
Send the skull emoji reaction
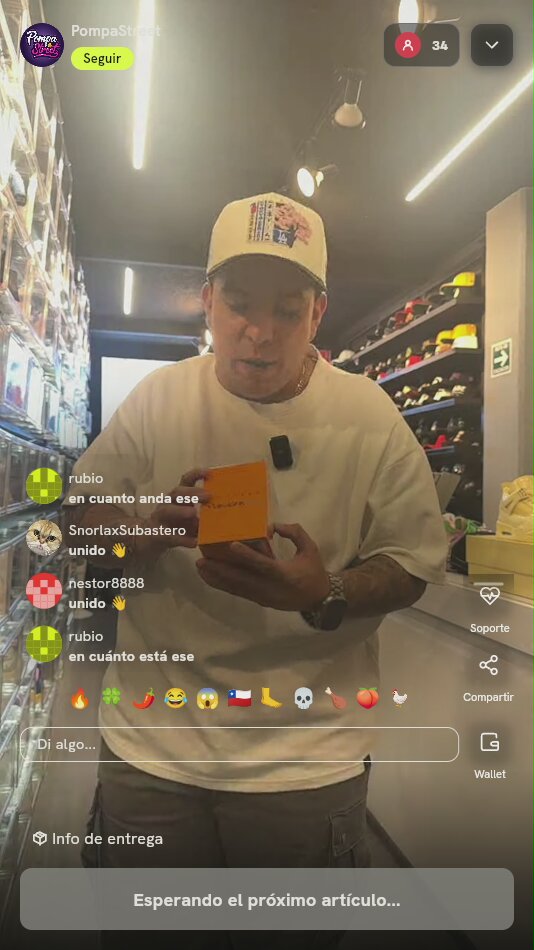[303, 698]
